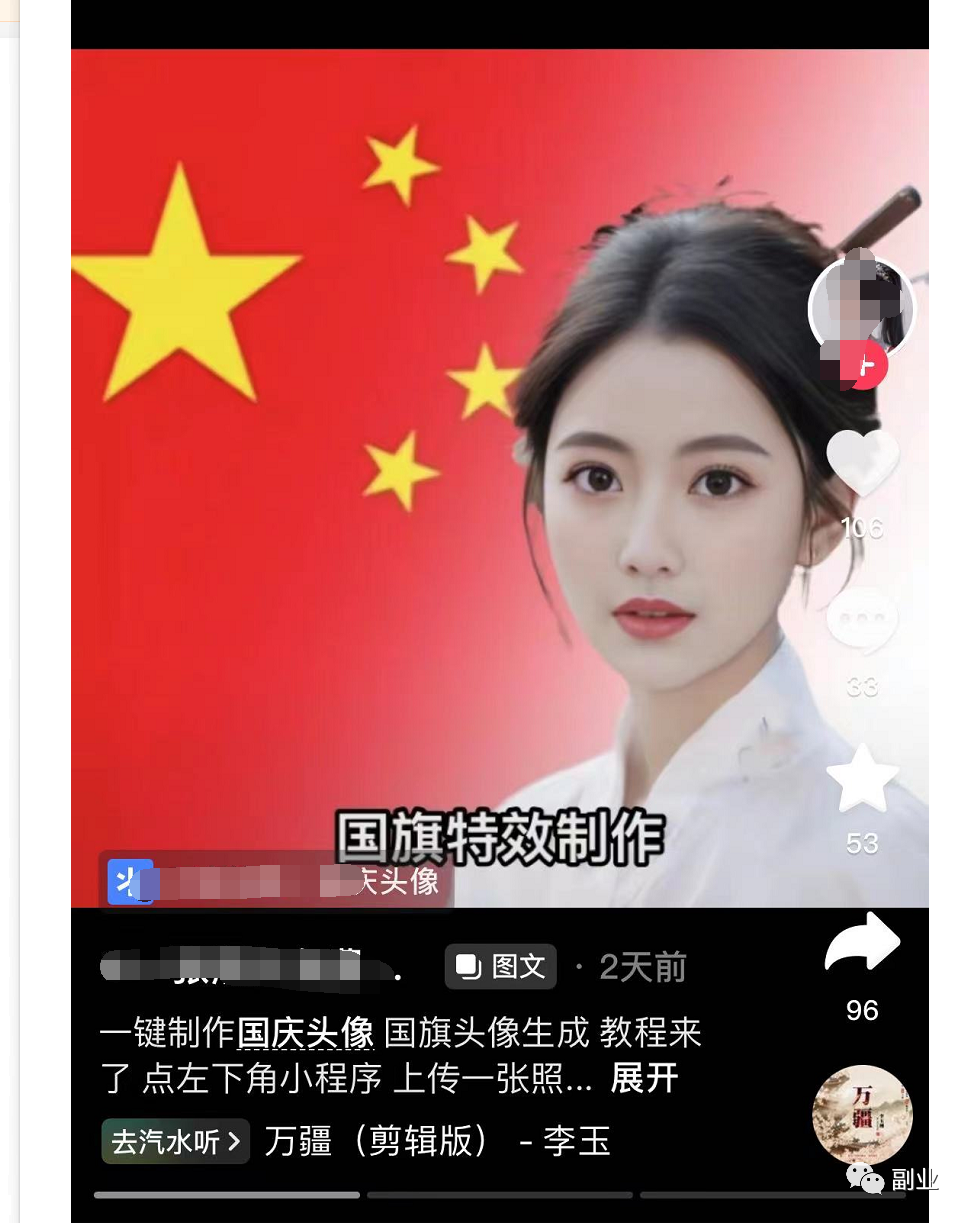Tap the 去汽水听 music button
This screenshot has height=1223, width=971.
click(175, 1141)
